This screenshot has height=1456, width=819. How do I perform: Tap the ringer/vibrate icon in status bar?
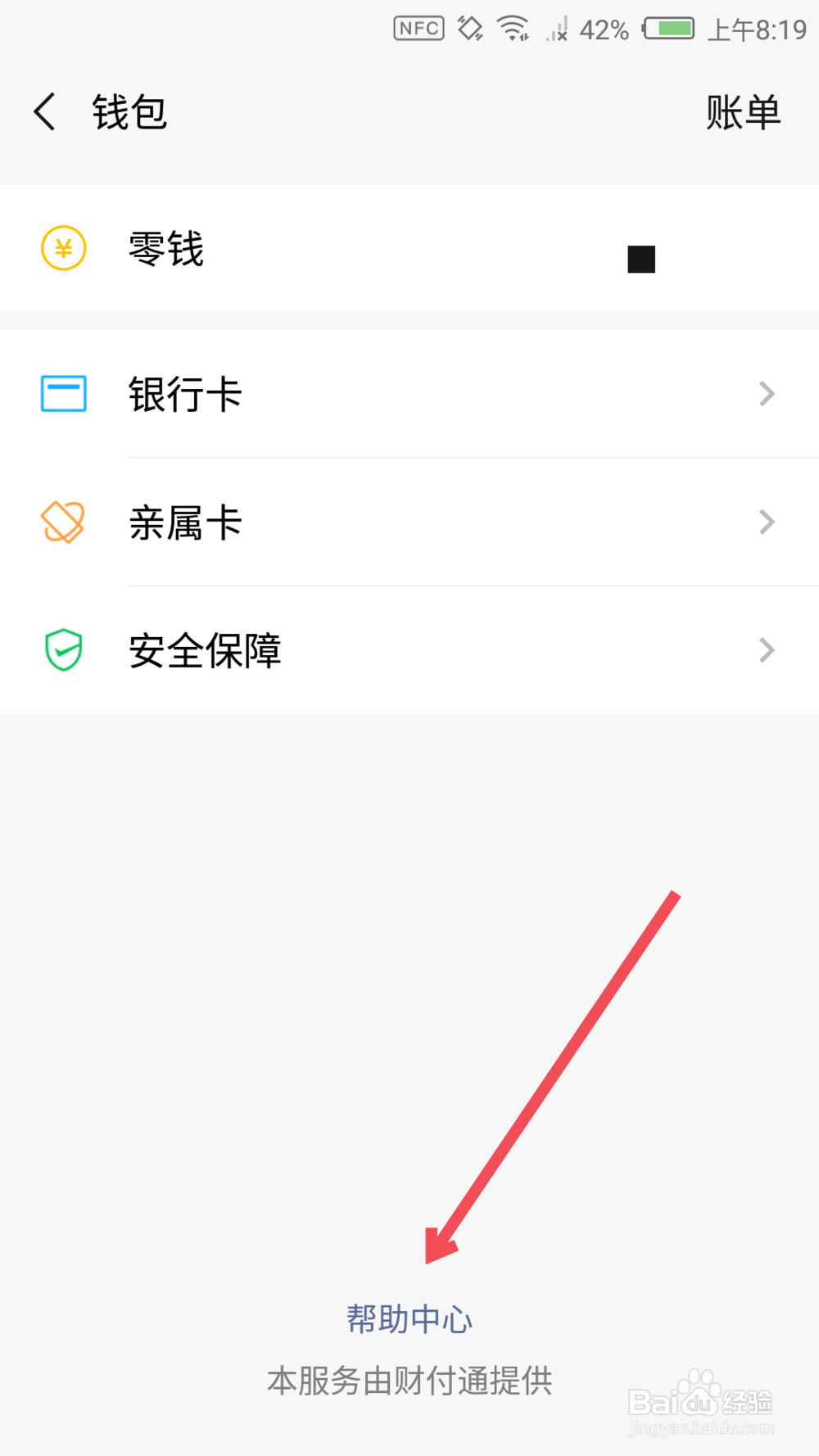[469, 28]
